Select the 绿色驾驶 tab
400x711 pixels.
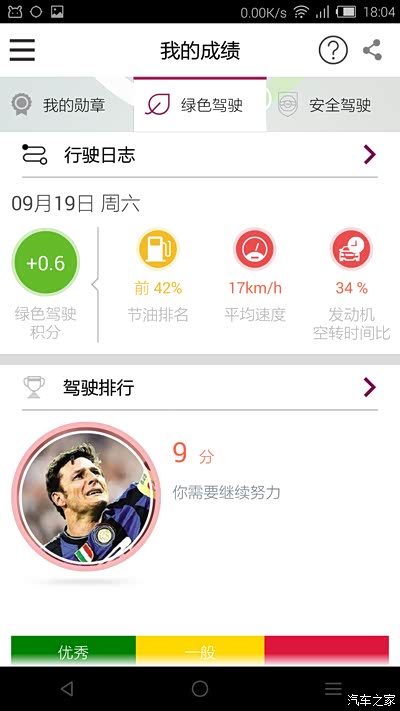[200, 105]
